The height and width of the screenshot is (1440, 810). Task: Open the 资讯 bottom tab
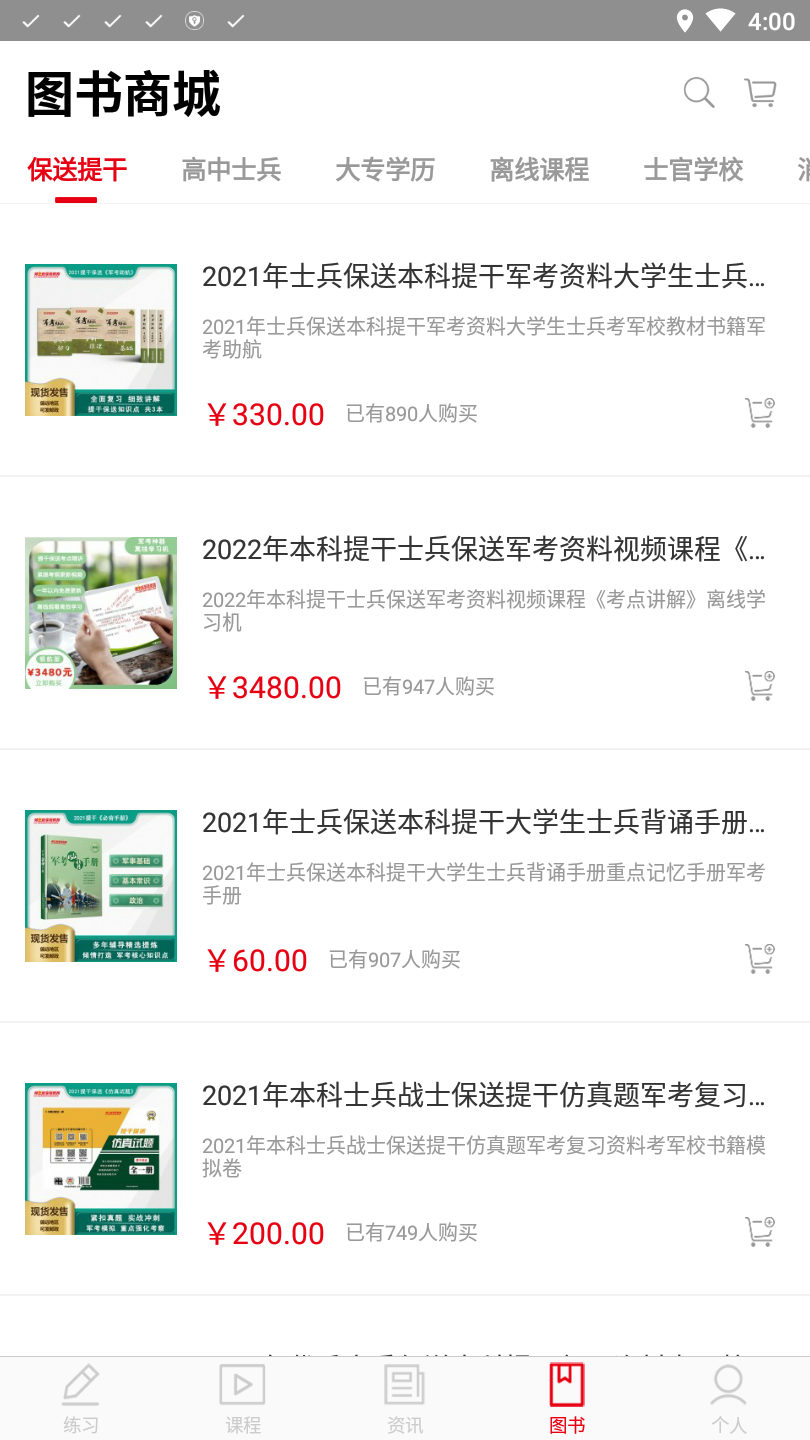(x=405, y=1399)
